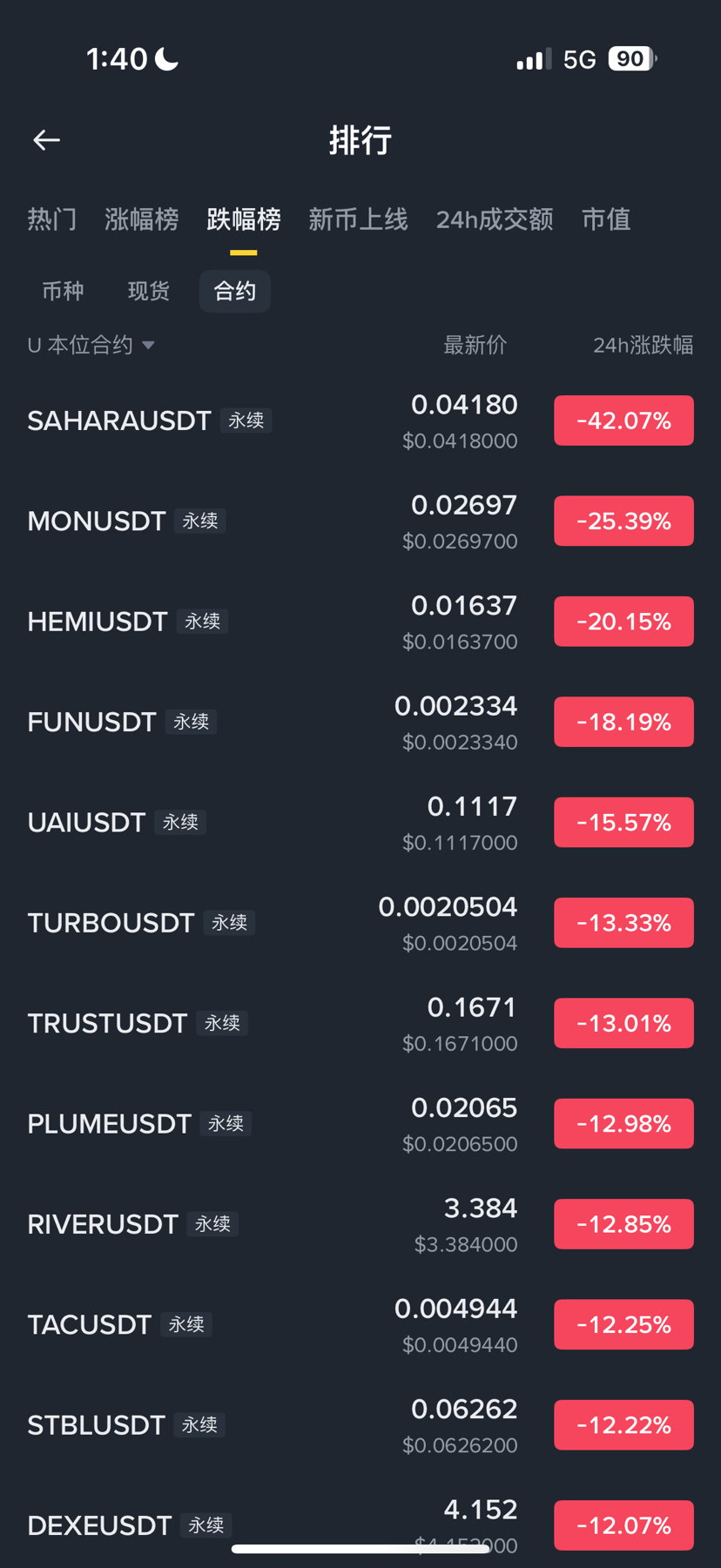Viewport: 721px width, 1568px height.
Task: Open the MONUSDT contract row
Action: (x=97, y=522)
